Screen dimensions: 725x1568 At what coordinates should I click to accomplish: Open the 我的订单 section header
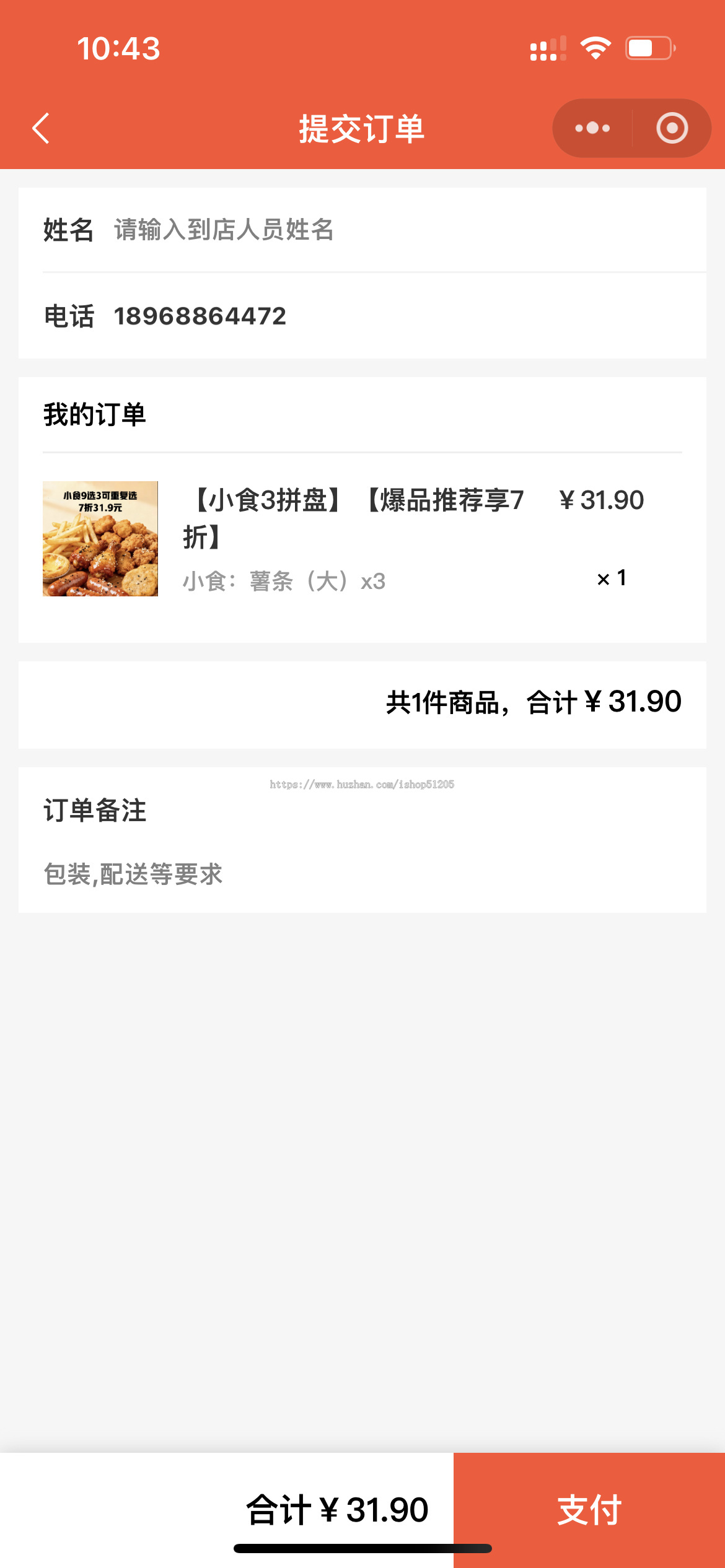pos(95,415)
